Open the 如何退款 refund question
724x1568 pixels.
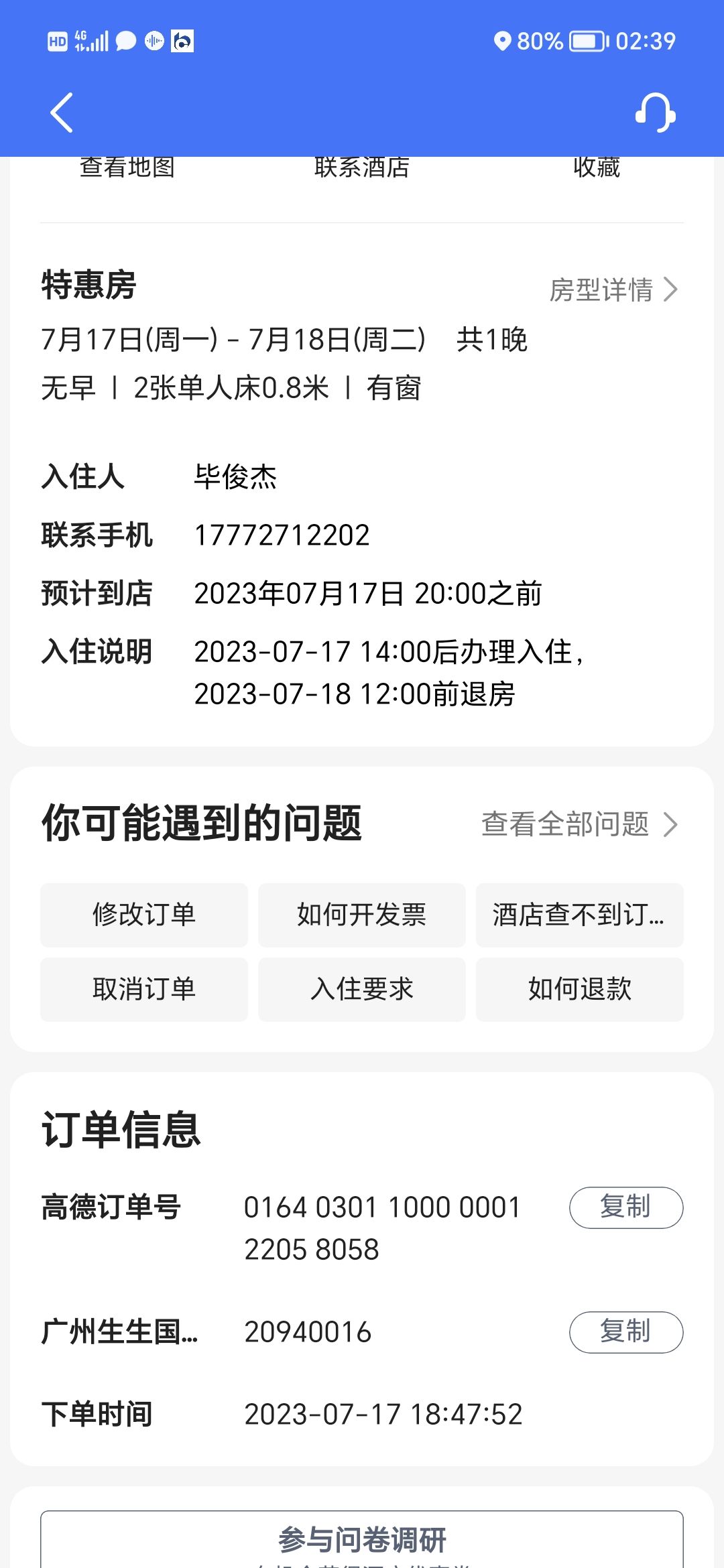[579, 989]
